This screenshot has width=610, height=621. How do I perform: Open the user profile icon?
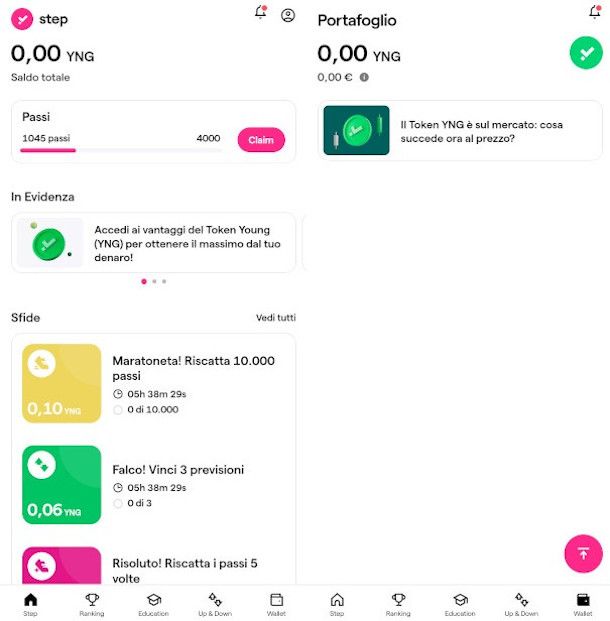click(x=288, y=15)
